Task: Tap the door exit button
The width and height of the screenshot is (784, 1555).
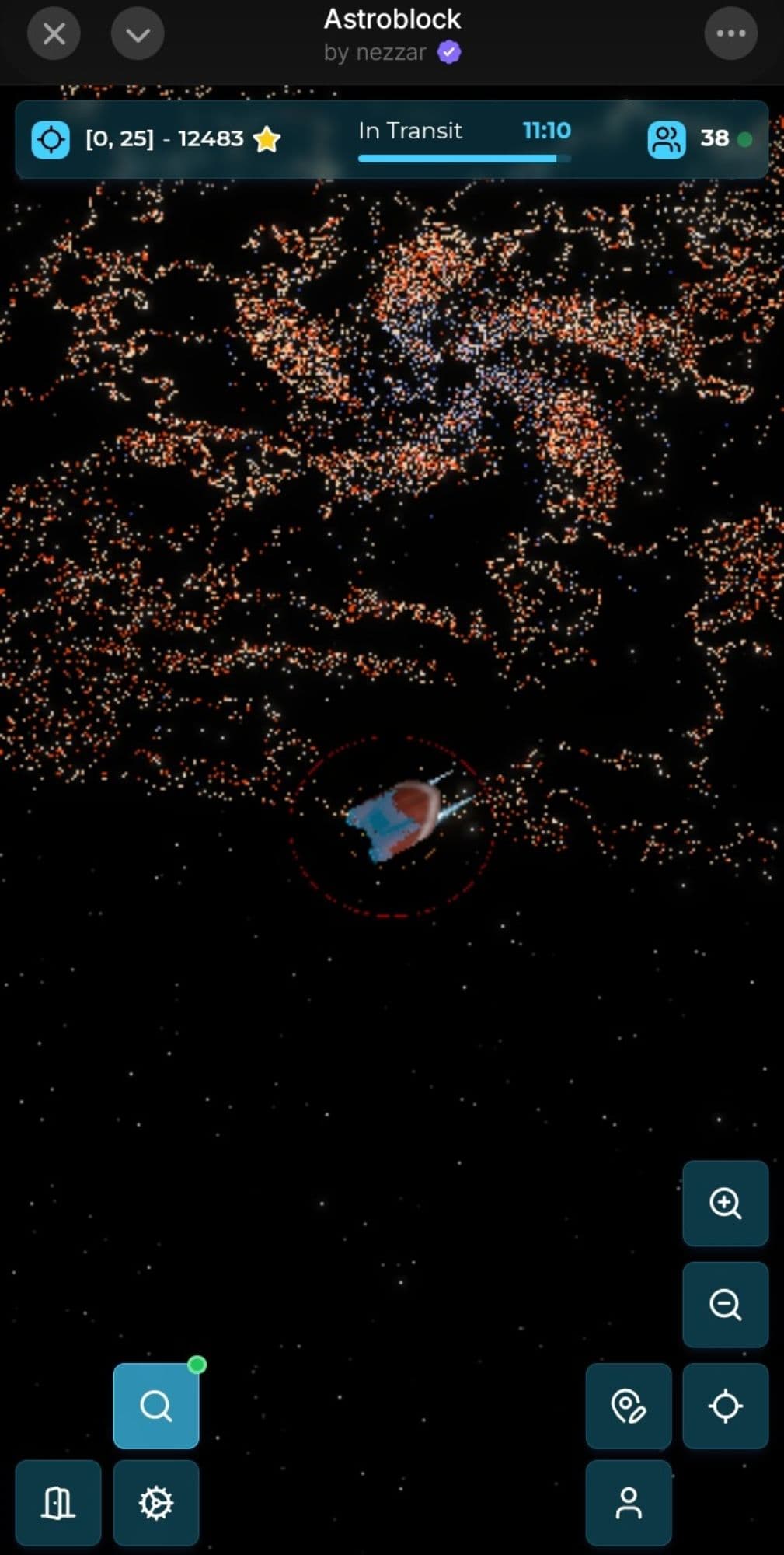Action: 58,1503
